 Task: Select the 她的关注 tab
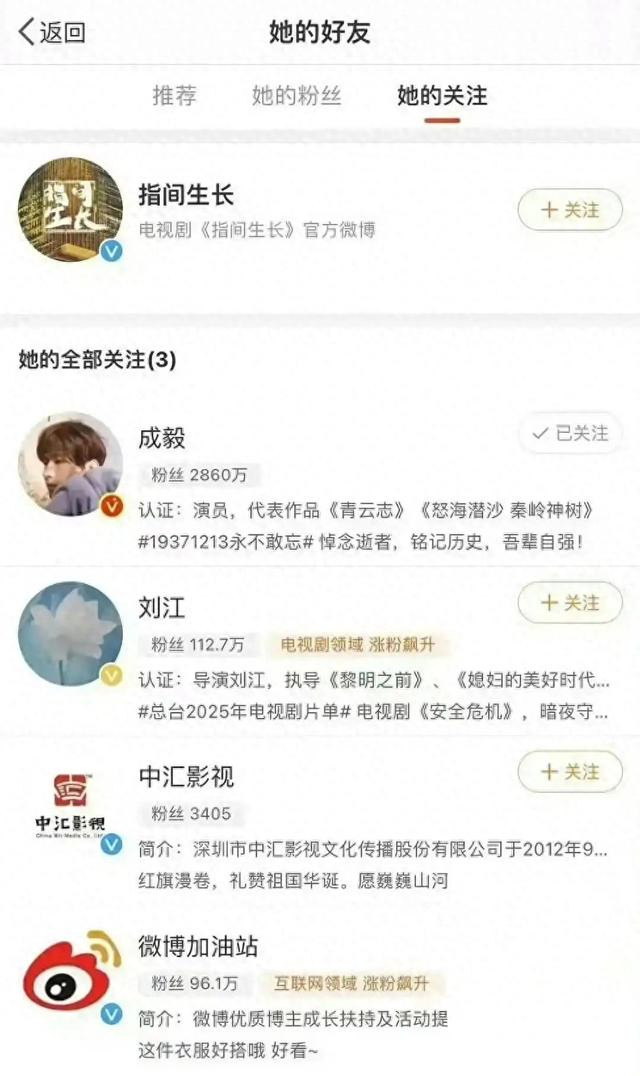442,95
